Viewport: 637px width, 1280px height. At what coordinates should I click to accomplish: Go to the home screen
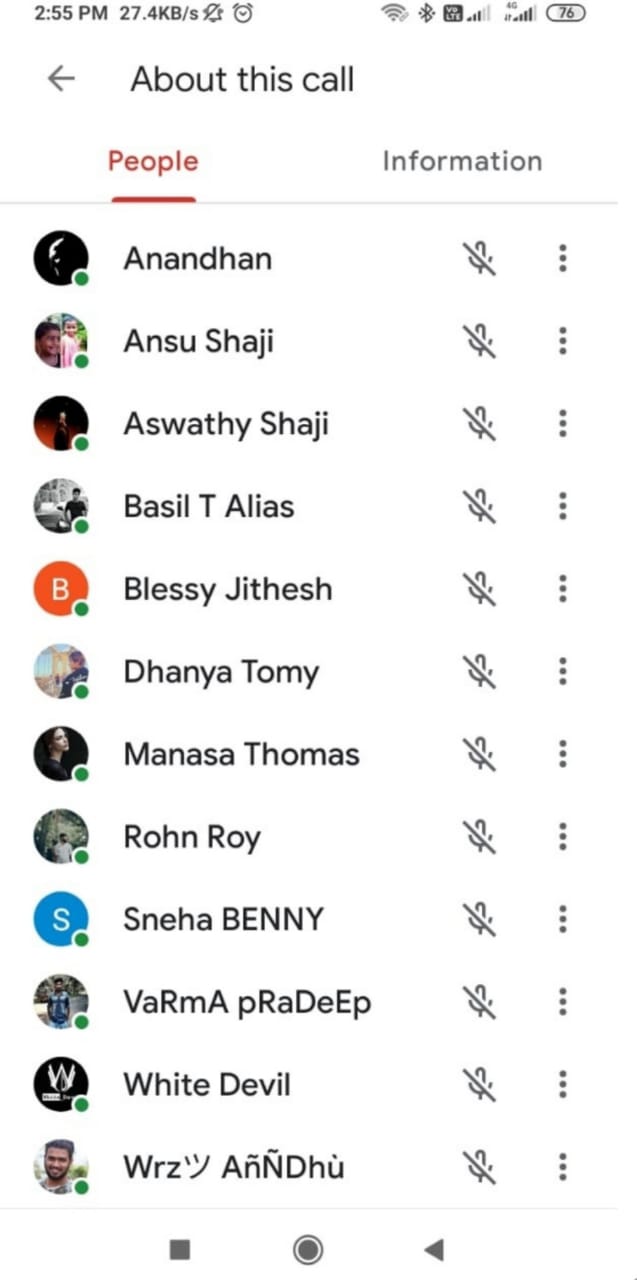[308, 1248]
